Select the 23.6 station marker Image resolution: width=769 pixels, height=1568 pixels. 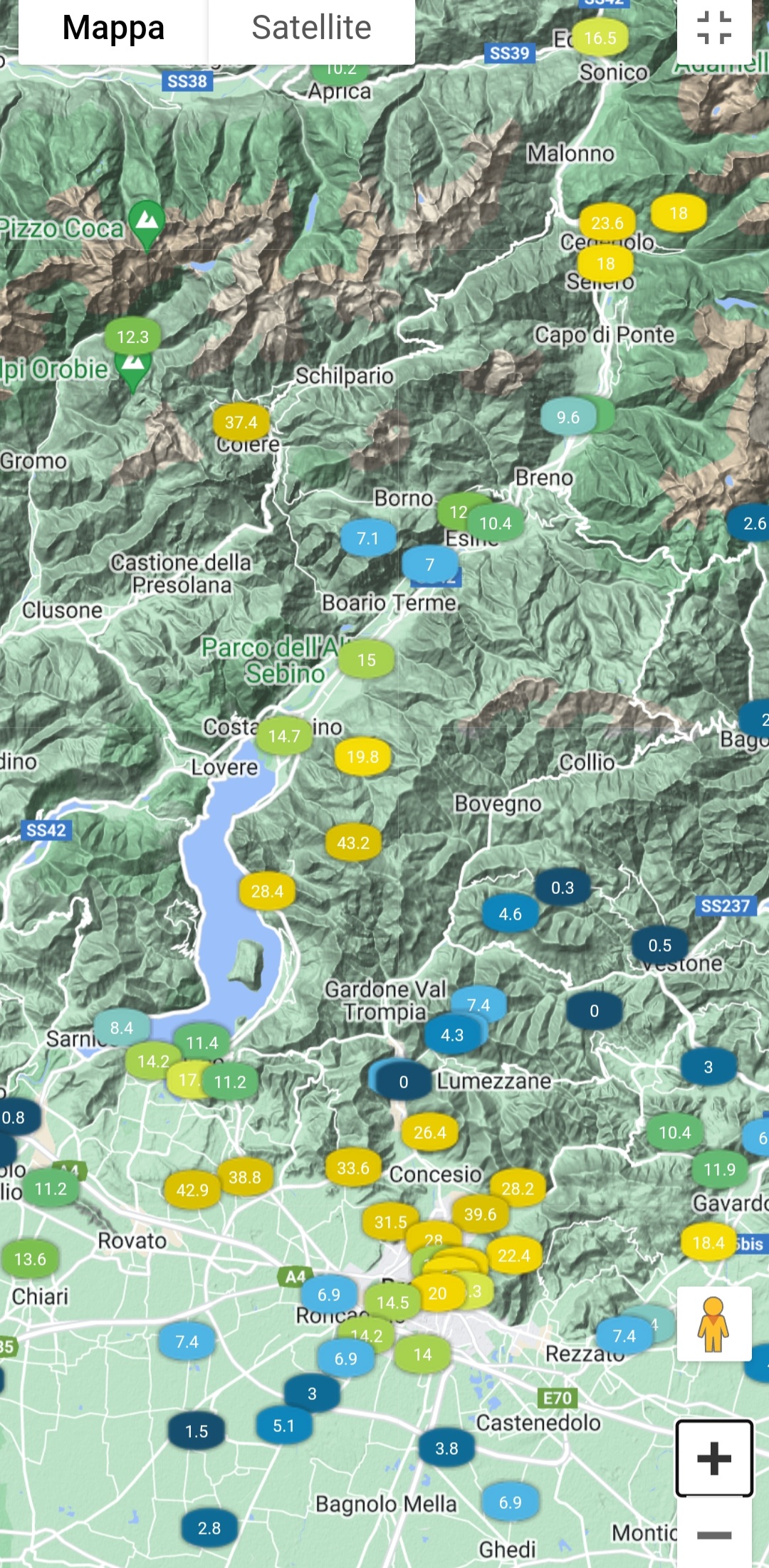coord(607,223)
